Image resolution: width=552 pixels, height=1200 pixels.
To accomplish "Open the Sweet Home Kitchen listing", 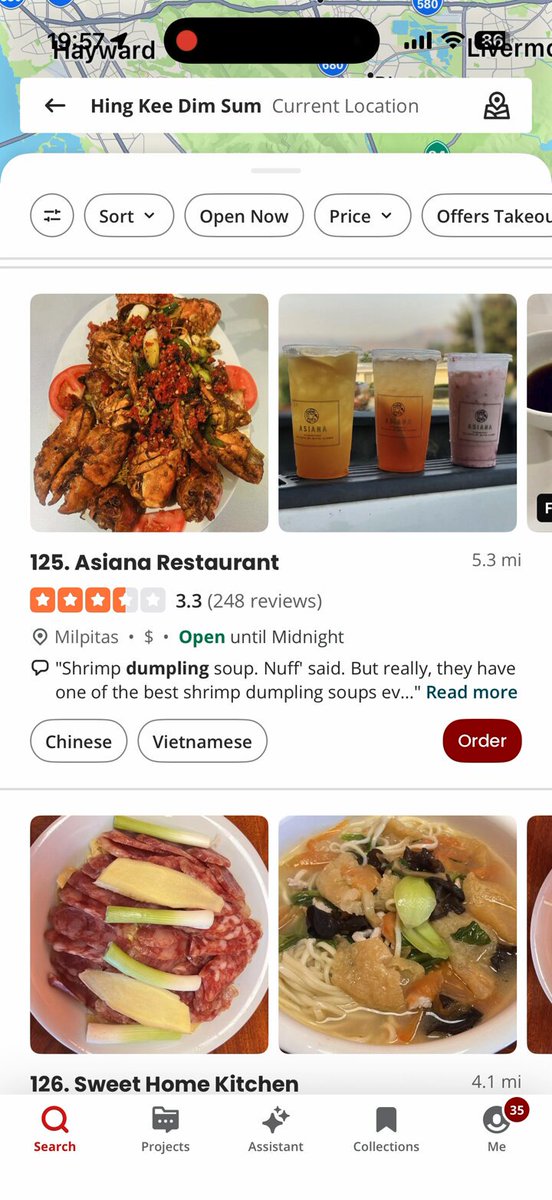I will pyautogui.click(x=164, y=1083).
